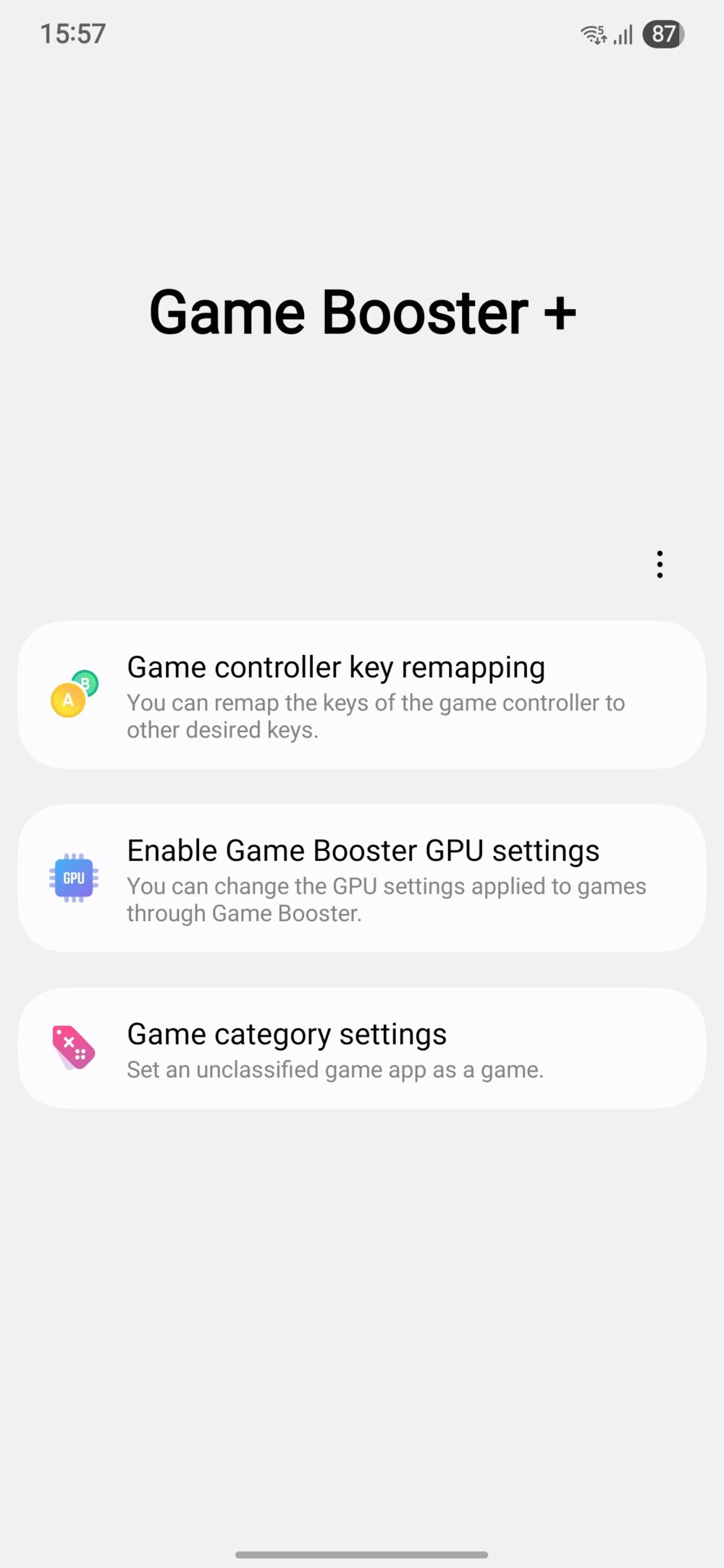The image size is (724, 1568).
Task: Open GPU settings configuration card
Action: [362, 878]
